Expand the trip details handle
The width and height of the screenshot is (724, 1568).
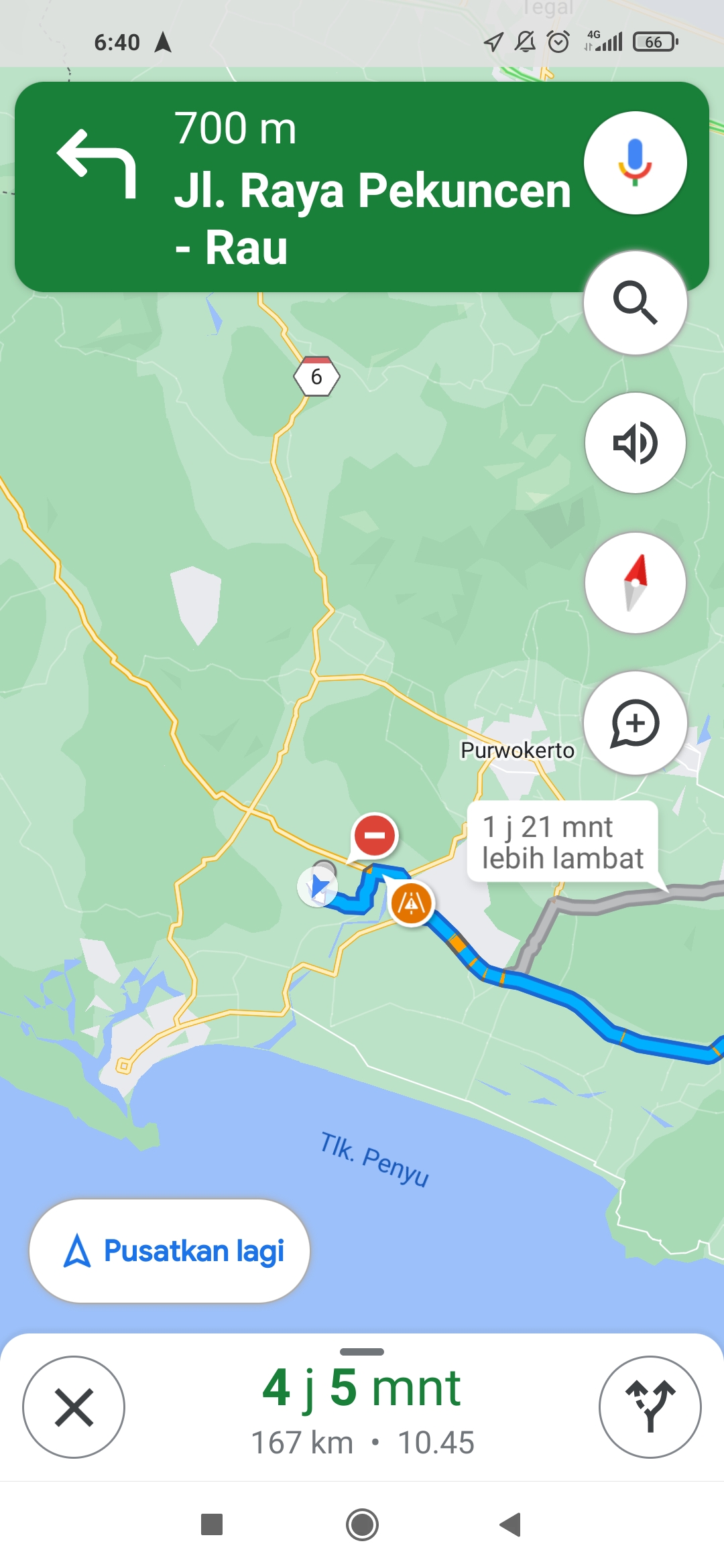coord(362,1352)
